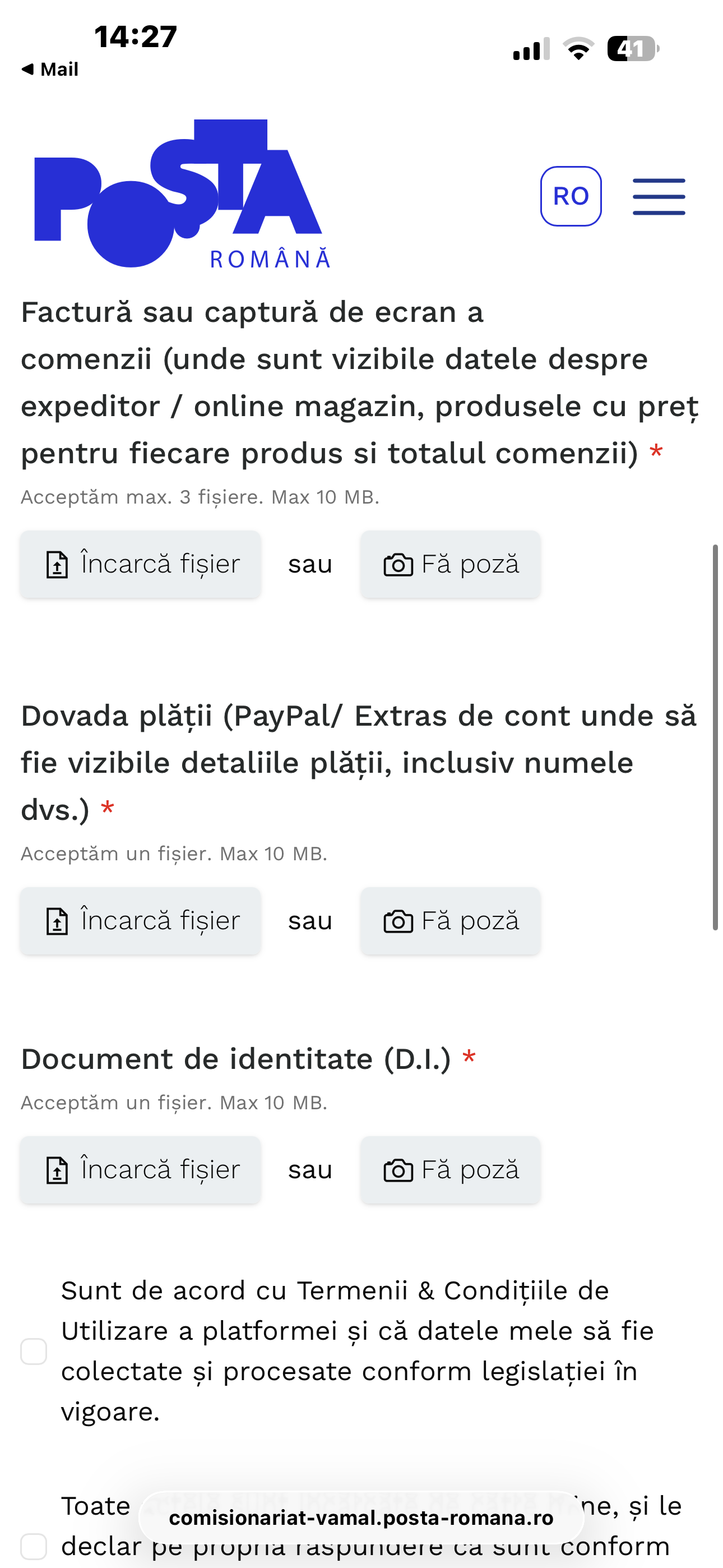Upload a file for Document de identitate
The image size is (723, 1568).
click(141, 1170)
